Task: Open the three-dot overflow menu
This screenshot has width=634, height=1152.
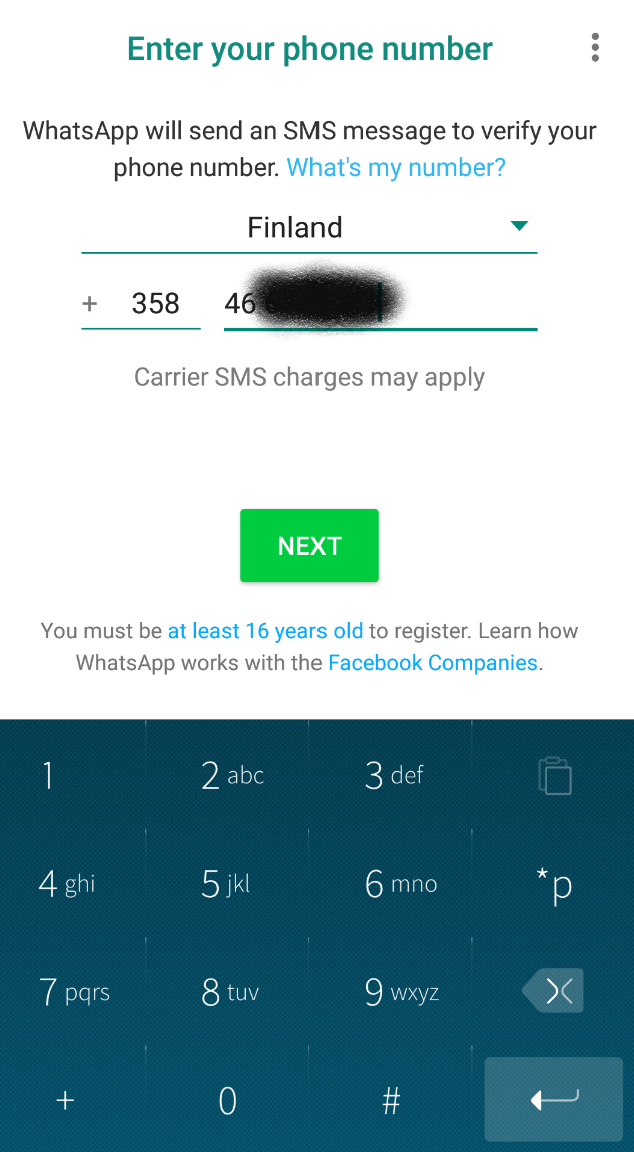Action: click(595, 48)
